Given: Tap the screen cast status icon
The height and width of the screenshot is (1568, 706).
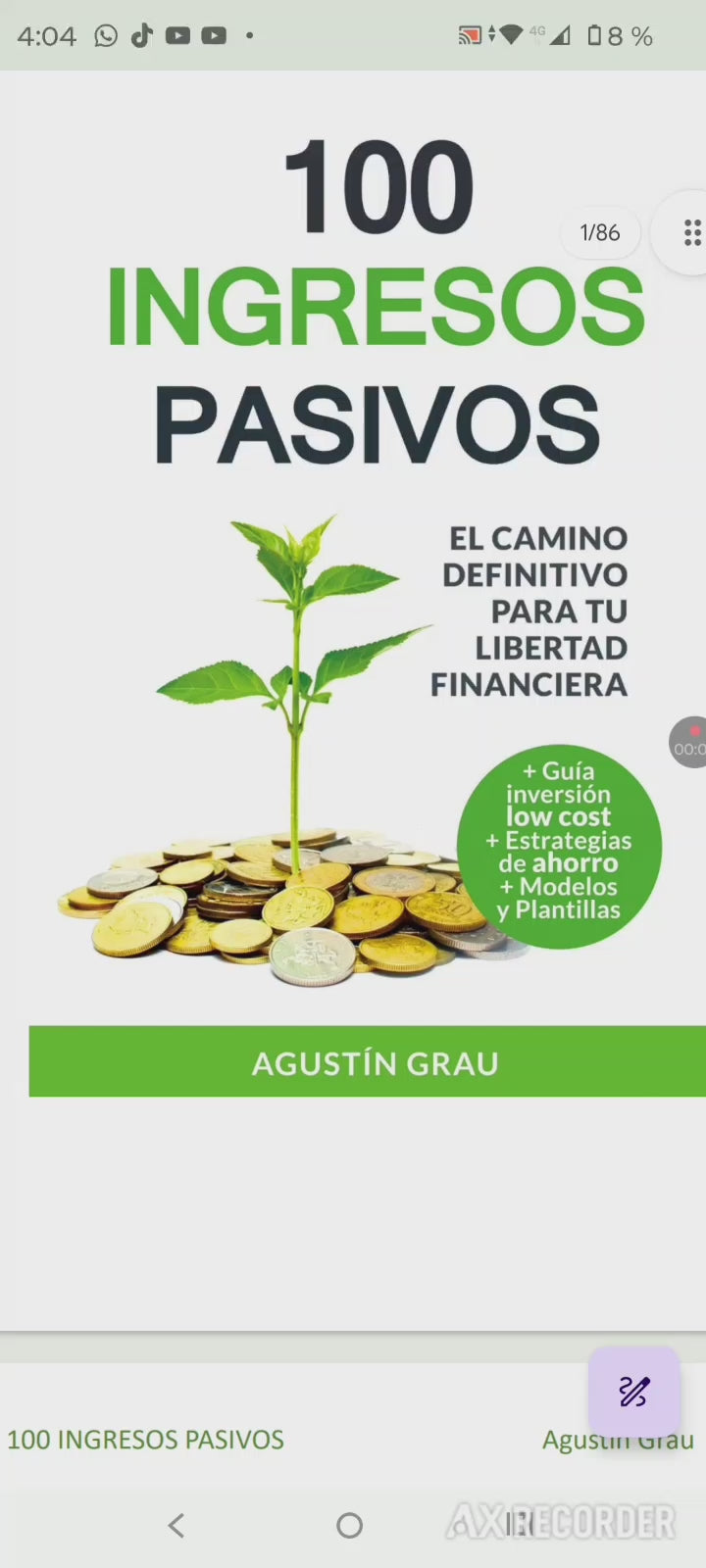Looking at the screenshot, I should pyautogui.click(x=470, y=35).
